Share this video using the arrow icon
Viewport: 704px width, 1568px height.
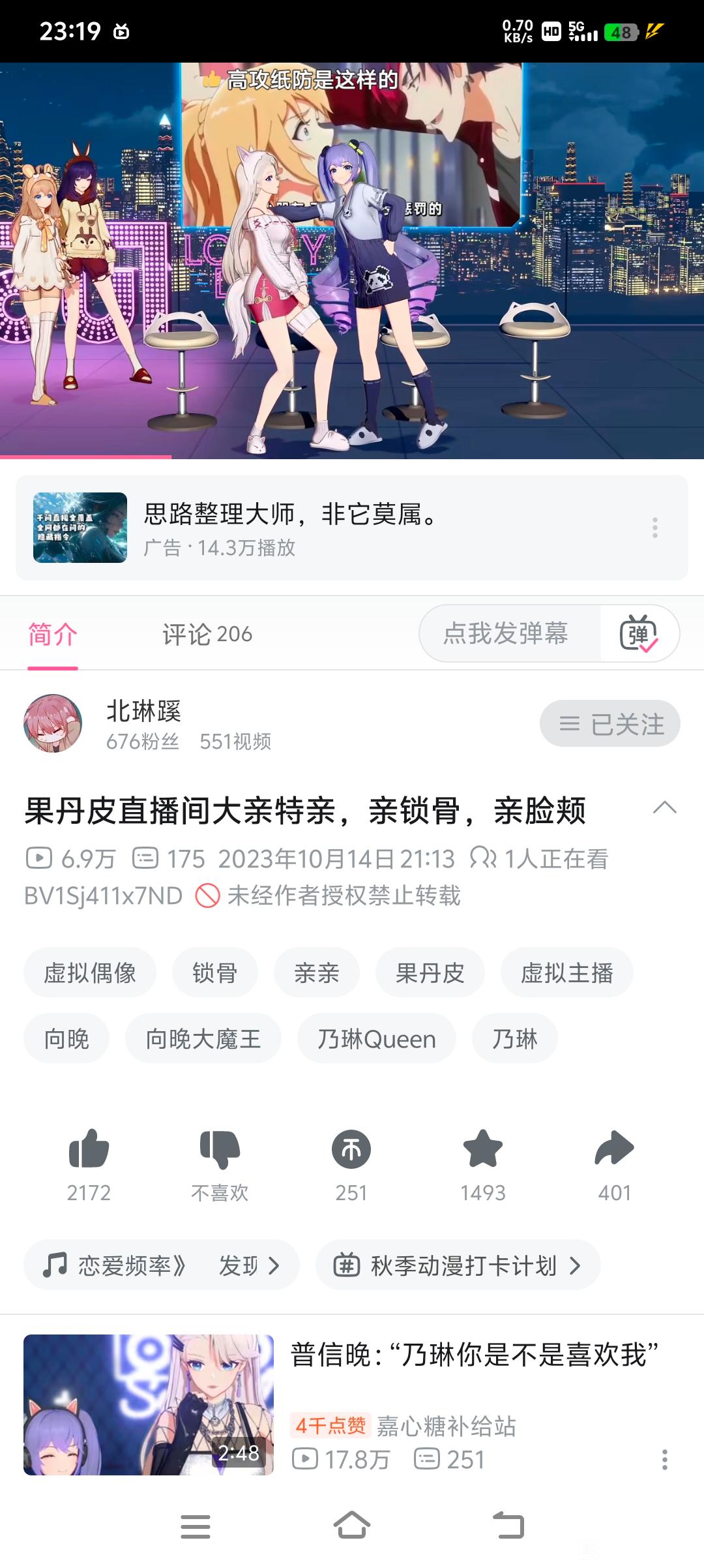[x=614, y=1149]
